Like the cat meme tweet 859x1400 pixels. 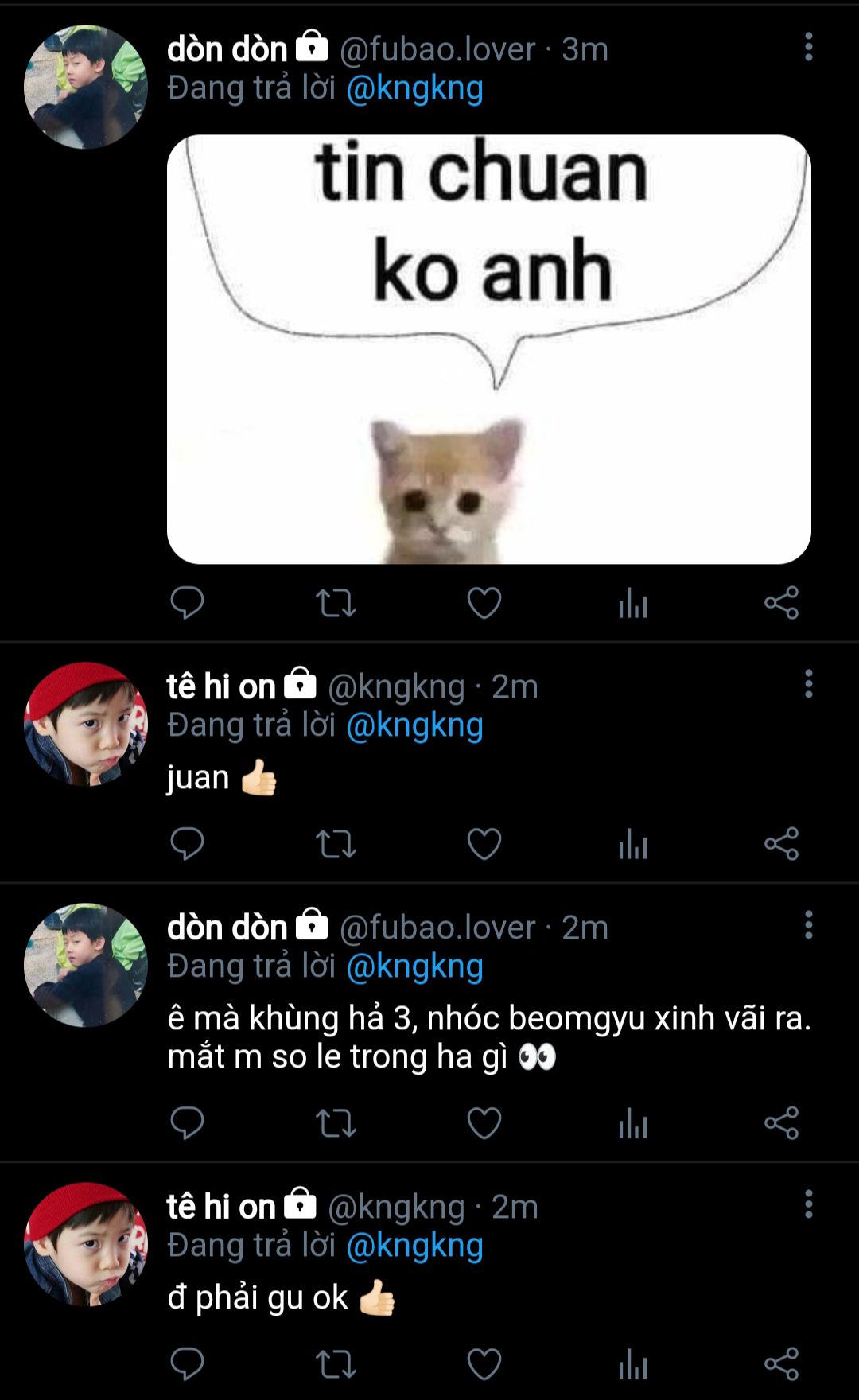coord(484,603)
